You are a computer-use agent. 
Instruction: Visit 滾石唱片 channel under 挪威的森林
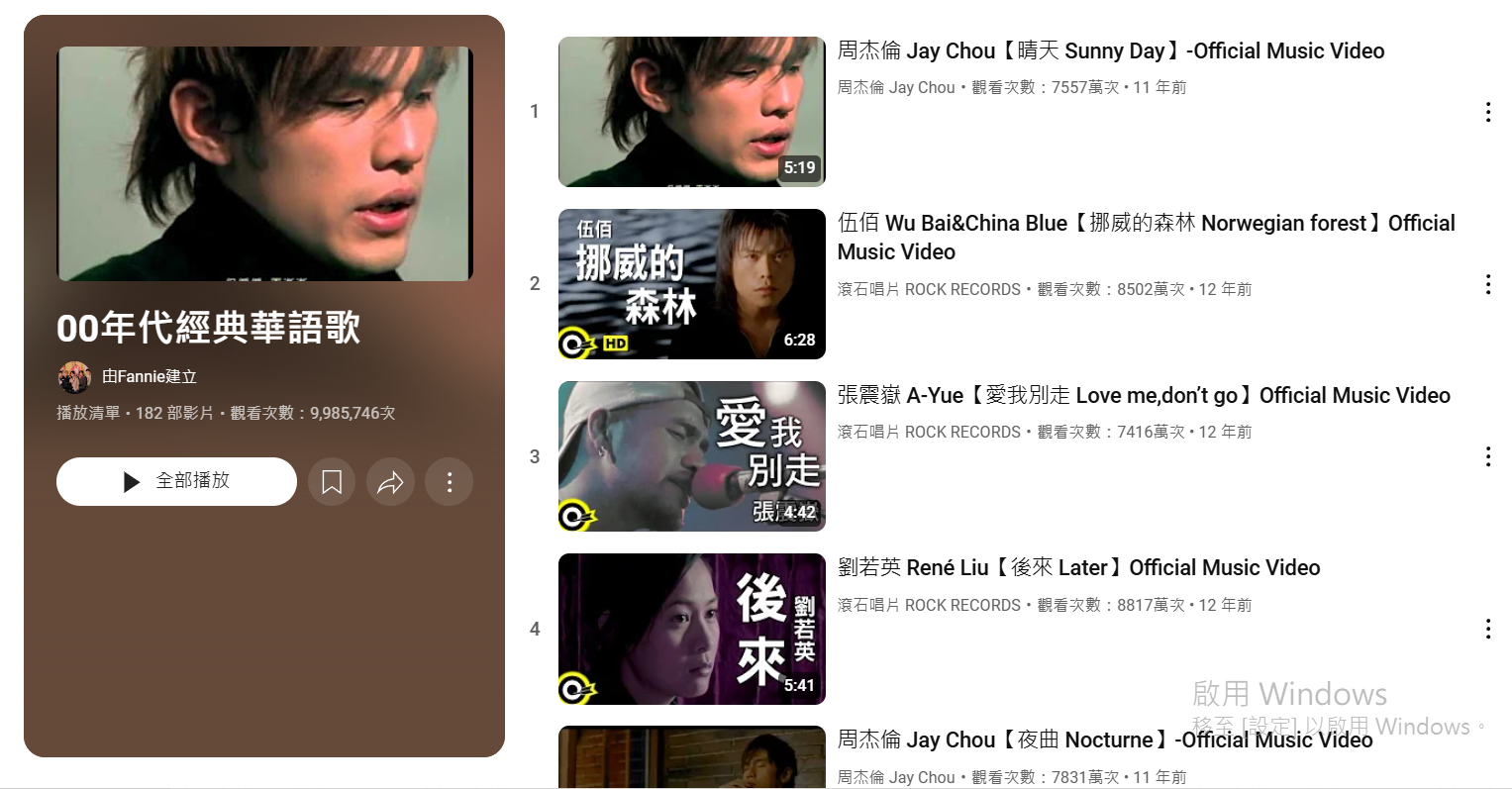(929, 290)
